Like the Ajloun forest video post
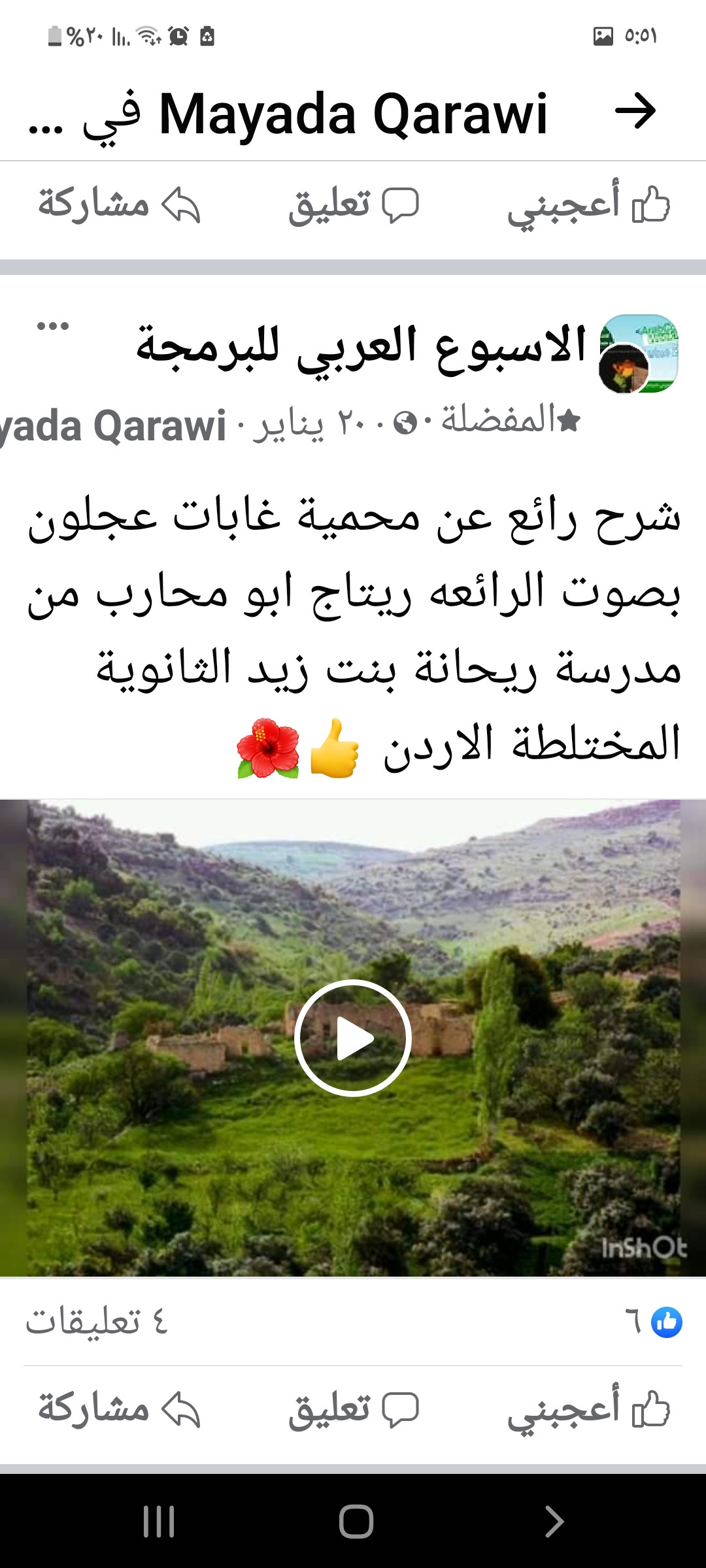 [x=588, y=1409]
